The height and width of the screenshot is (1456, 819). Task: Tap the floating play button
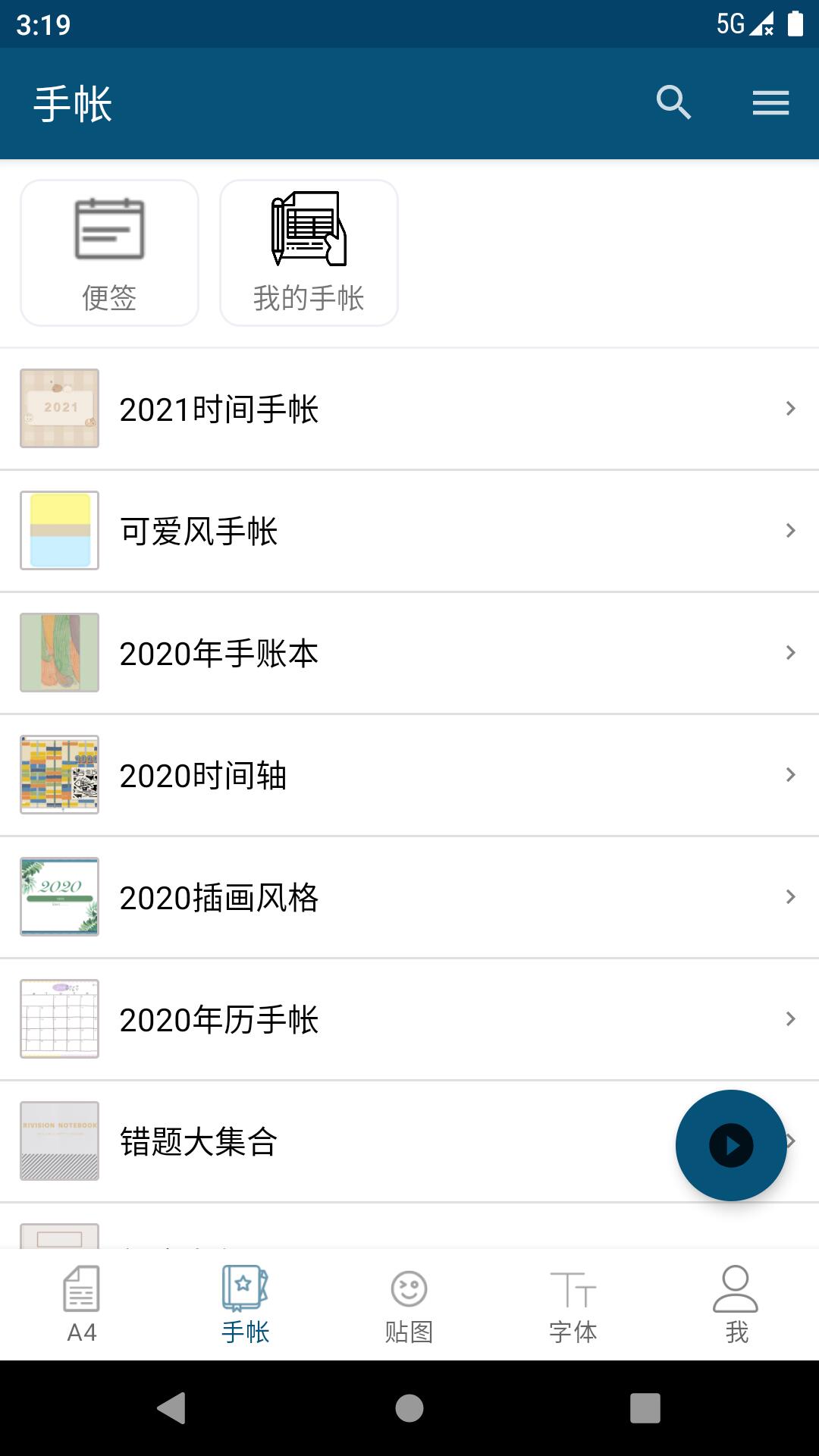pyautogui.click(x=731, y=1145)
